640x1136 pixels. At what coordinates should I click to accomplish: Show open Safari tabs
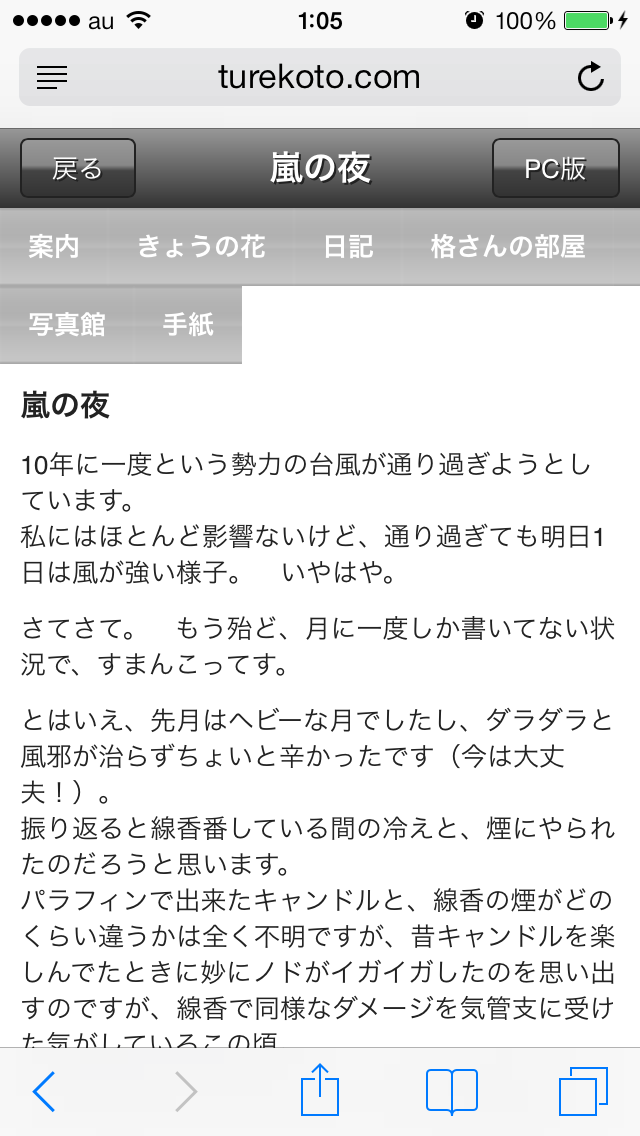[x=583, y=1092]
